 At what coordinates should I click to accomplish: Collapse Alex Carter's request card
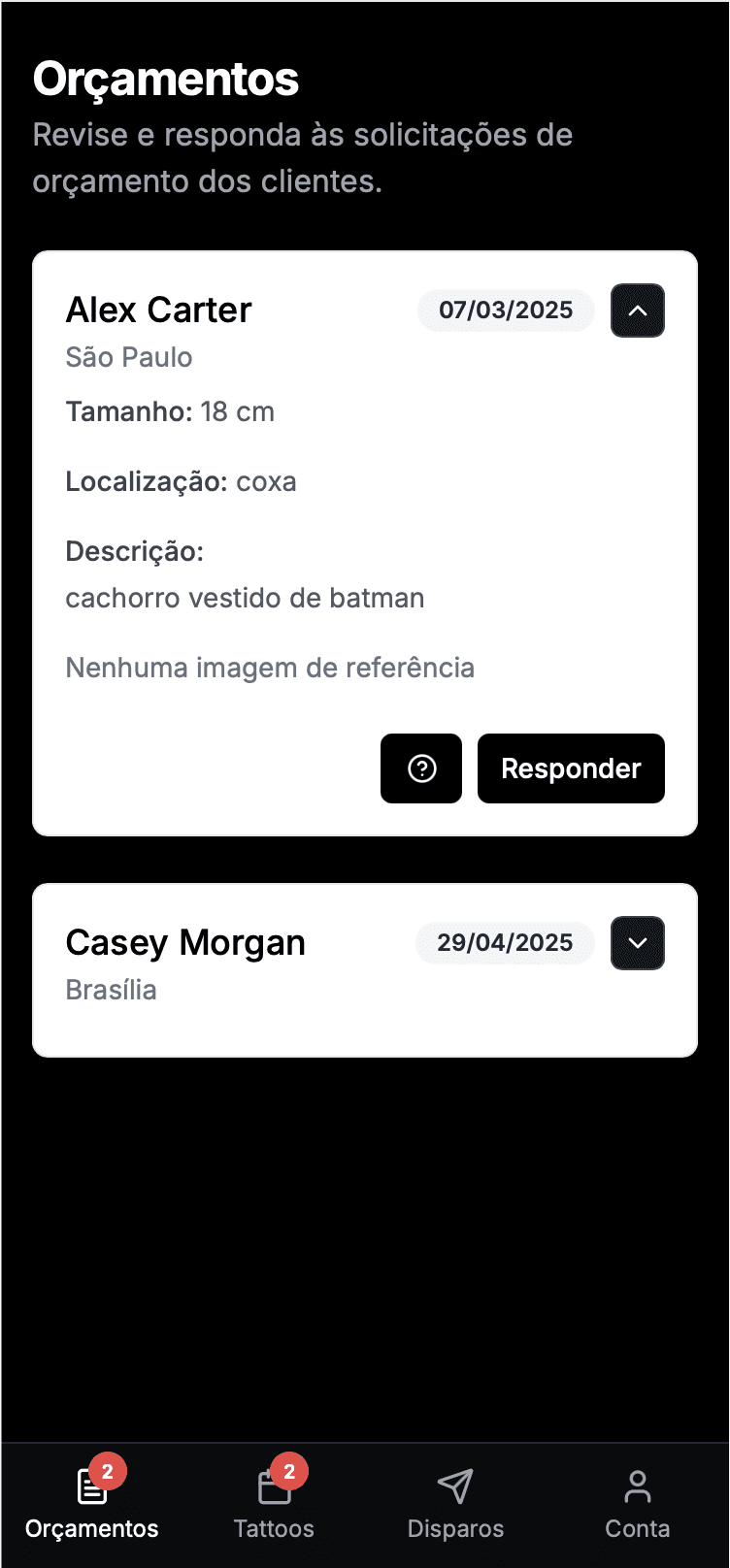(x=638, y=310)
